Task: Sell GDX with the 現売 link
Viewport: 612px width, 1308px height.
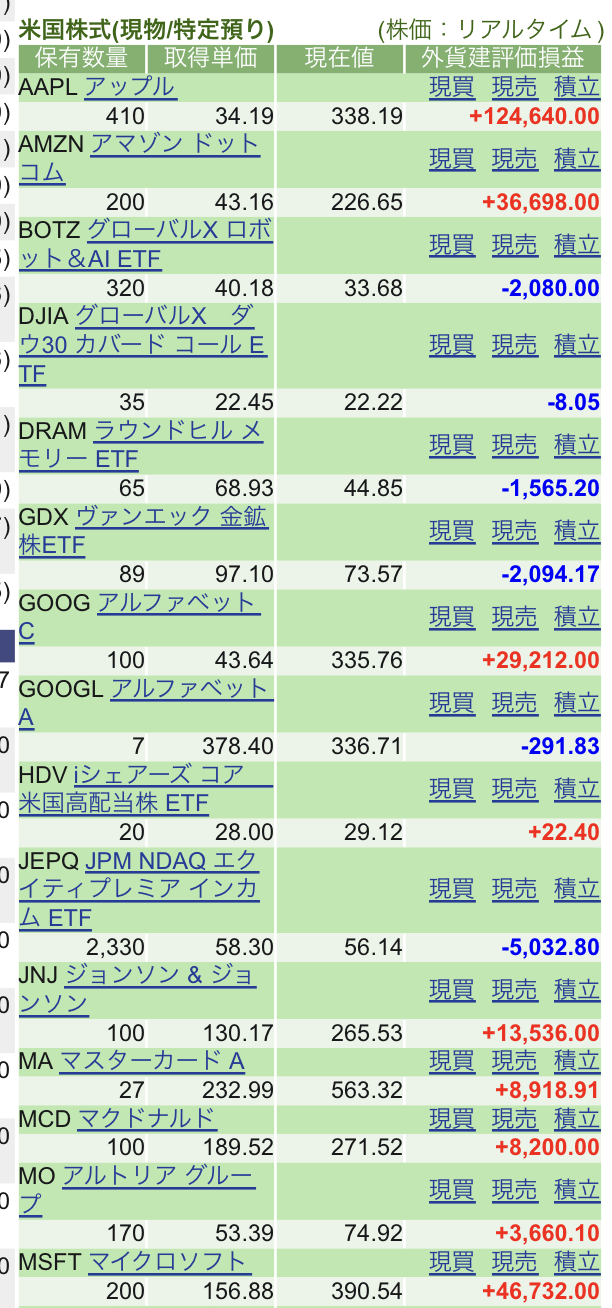Action: tap(514, 531)
